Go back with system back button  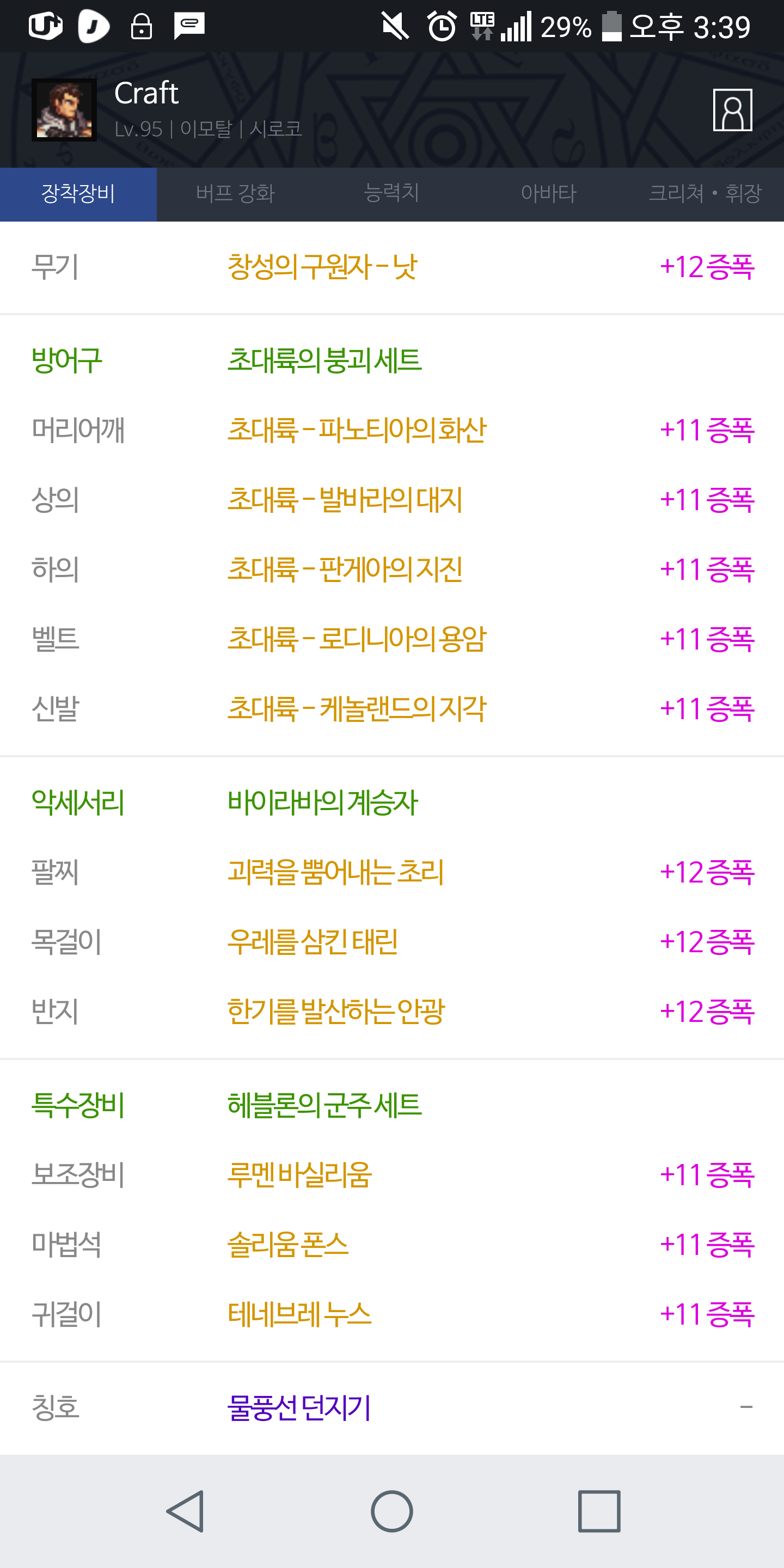pos(185,1511)
